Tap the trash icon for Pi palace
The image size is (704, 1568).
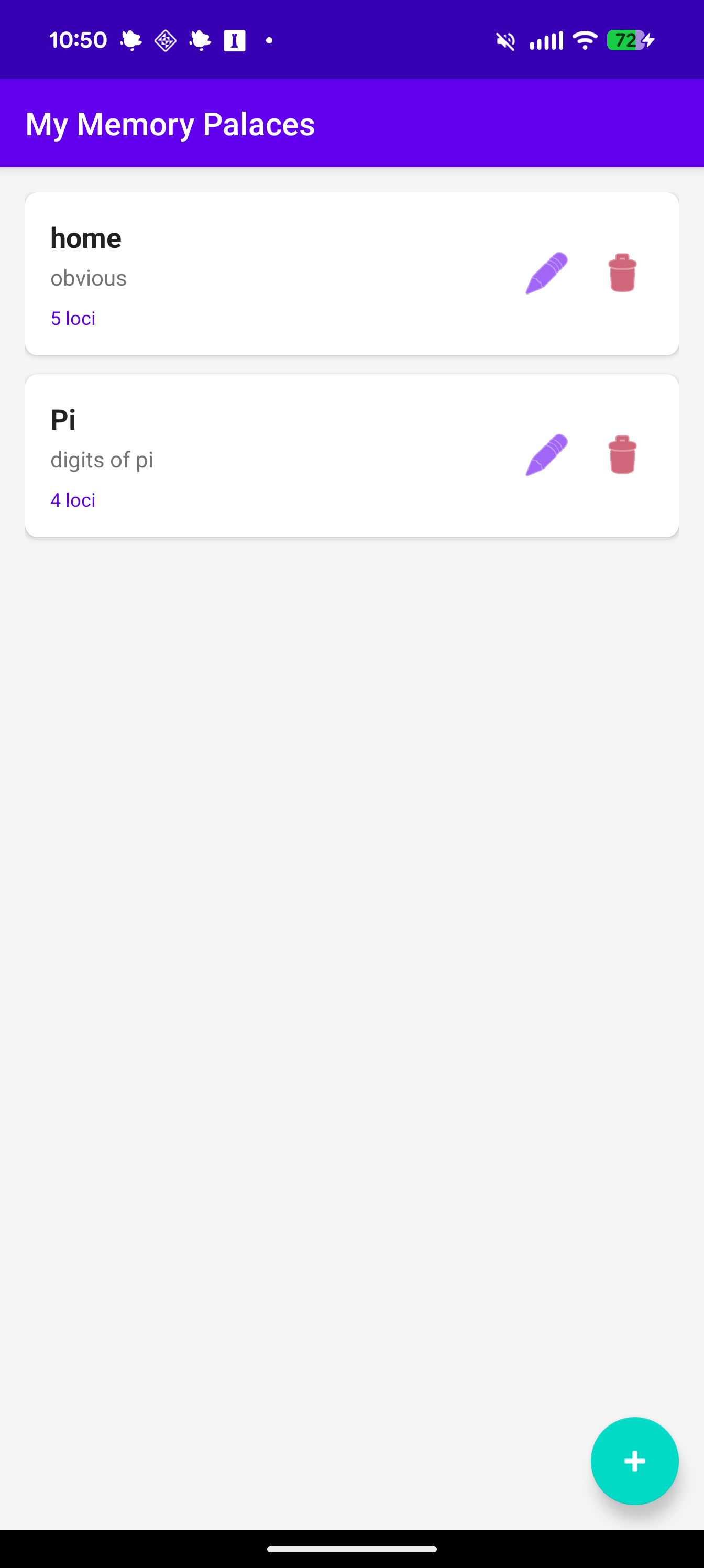click(622, 455)
